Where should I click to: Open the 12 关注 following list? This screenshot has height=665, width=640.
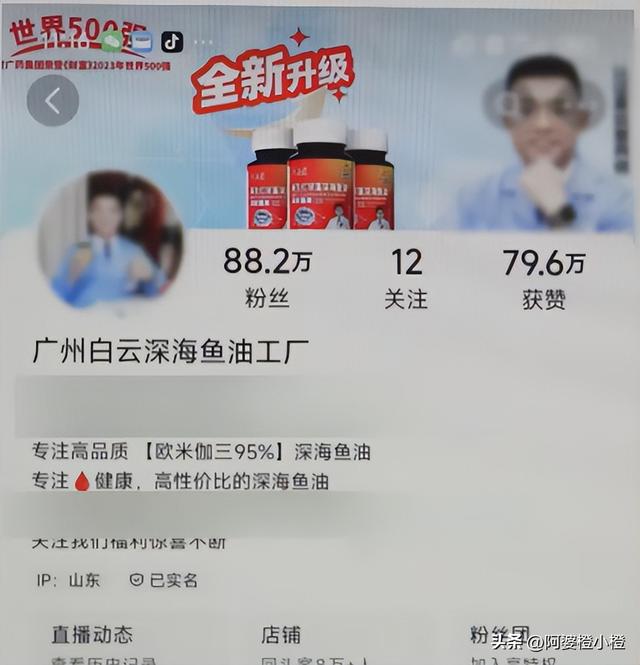click(x=406, y=278)
